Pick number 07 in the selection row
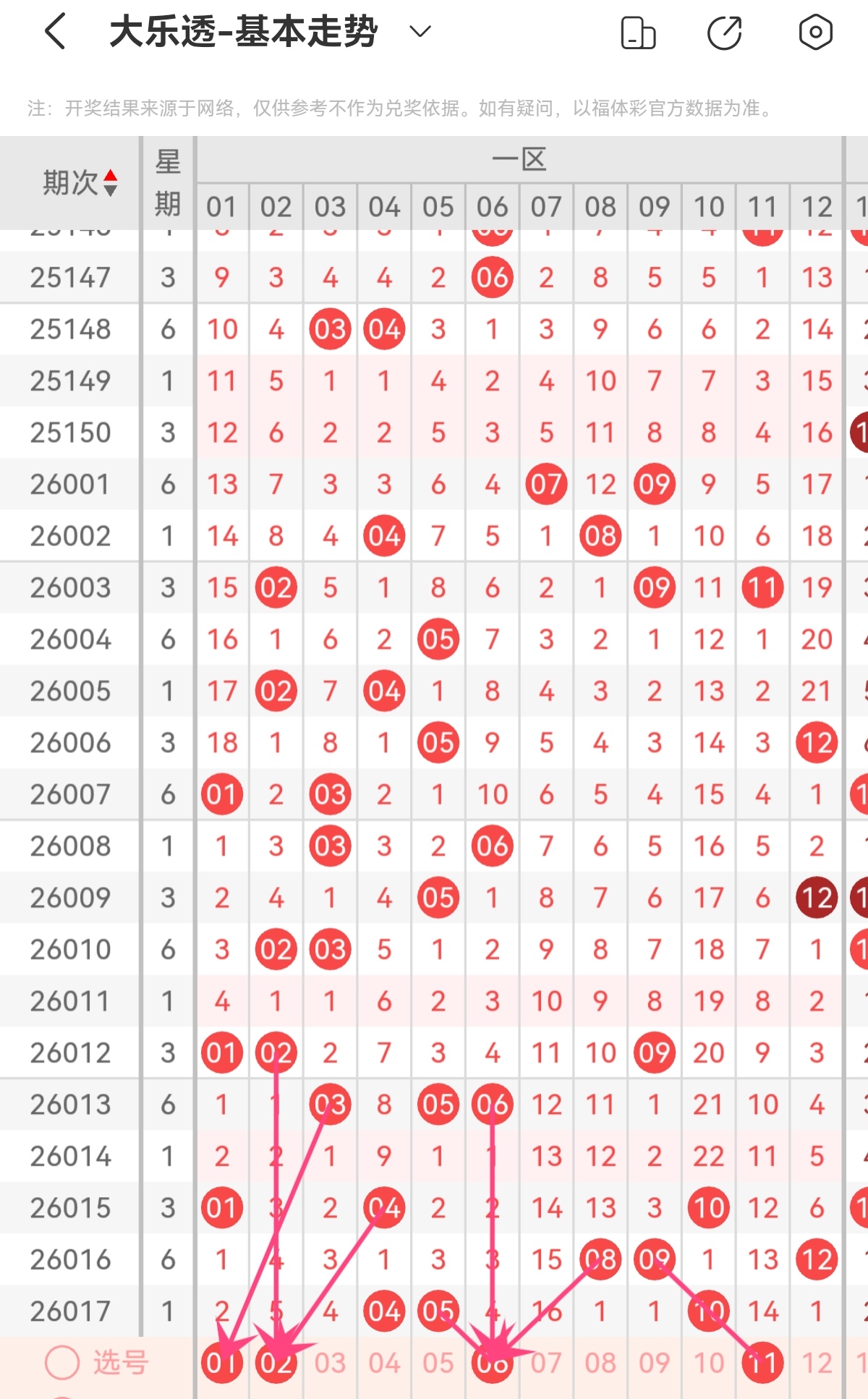Image resolution: width=868 pixels, height=1399 pixels. (546, 1363)
